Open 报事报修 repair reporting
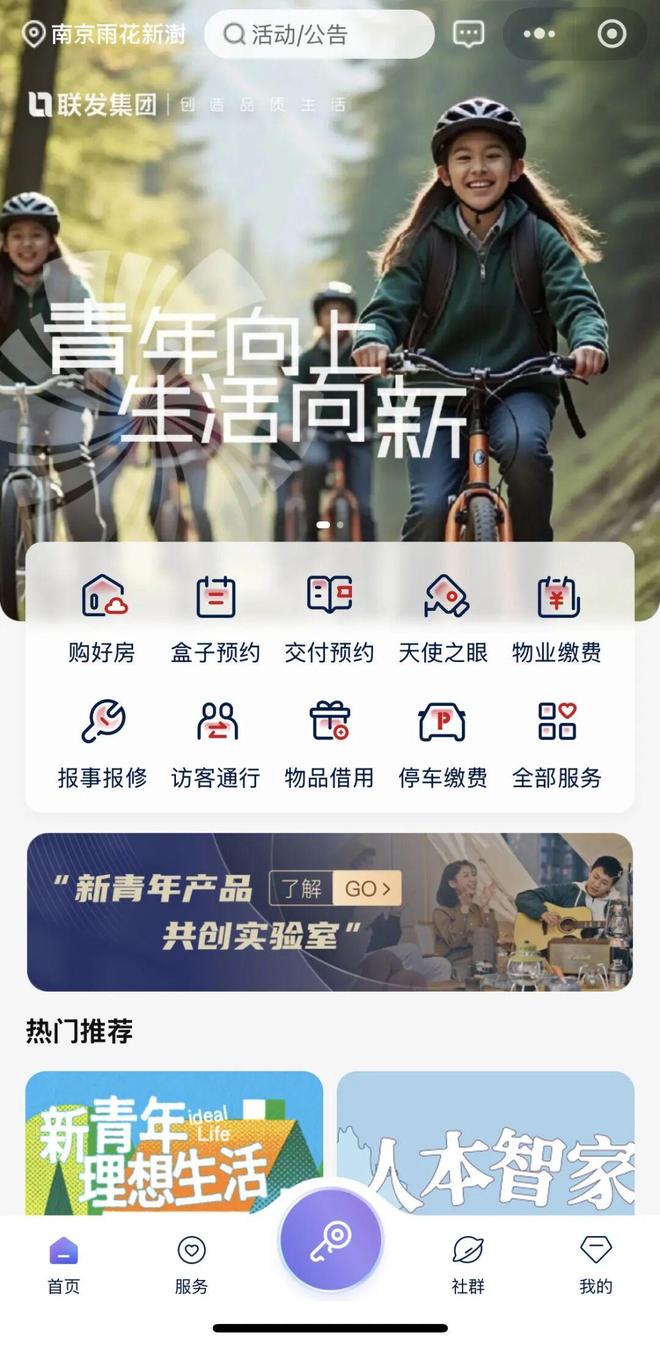Image resolution: width=660 pixels, height=1346 pixels. pos(102,743)
